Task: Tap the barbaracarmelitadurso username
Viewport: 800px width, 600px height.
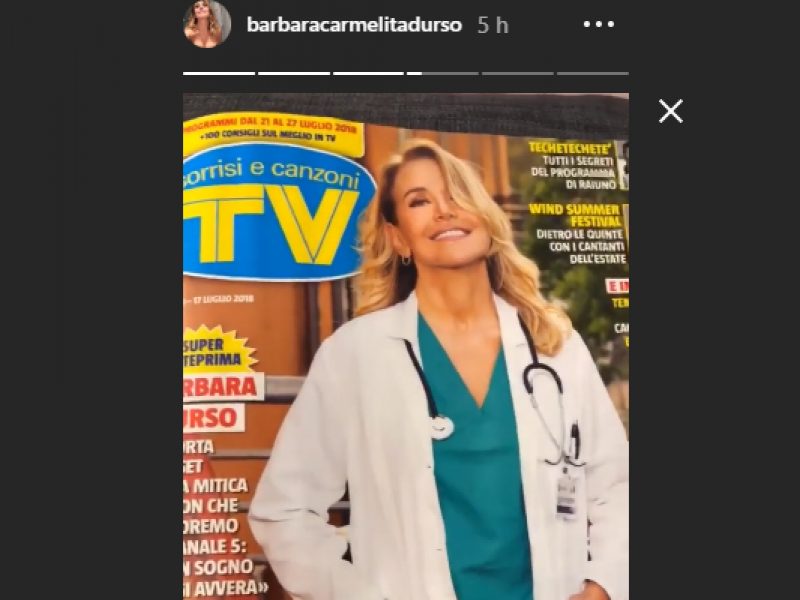Action: click(x=354, y=25)
